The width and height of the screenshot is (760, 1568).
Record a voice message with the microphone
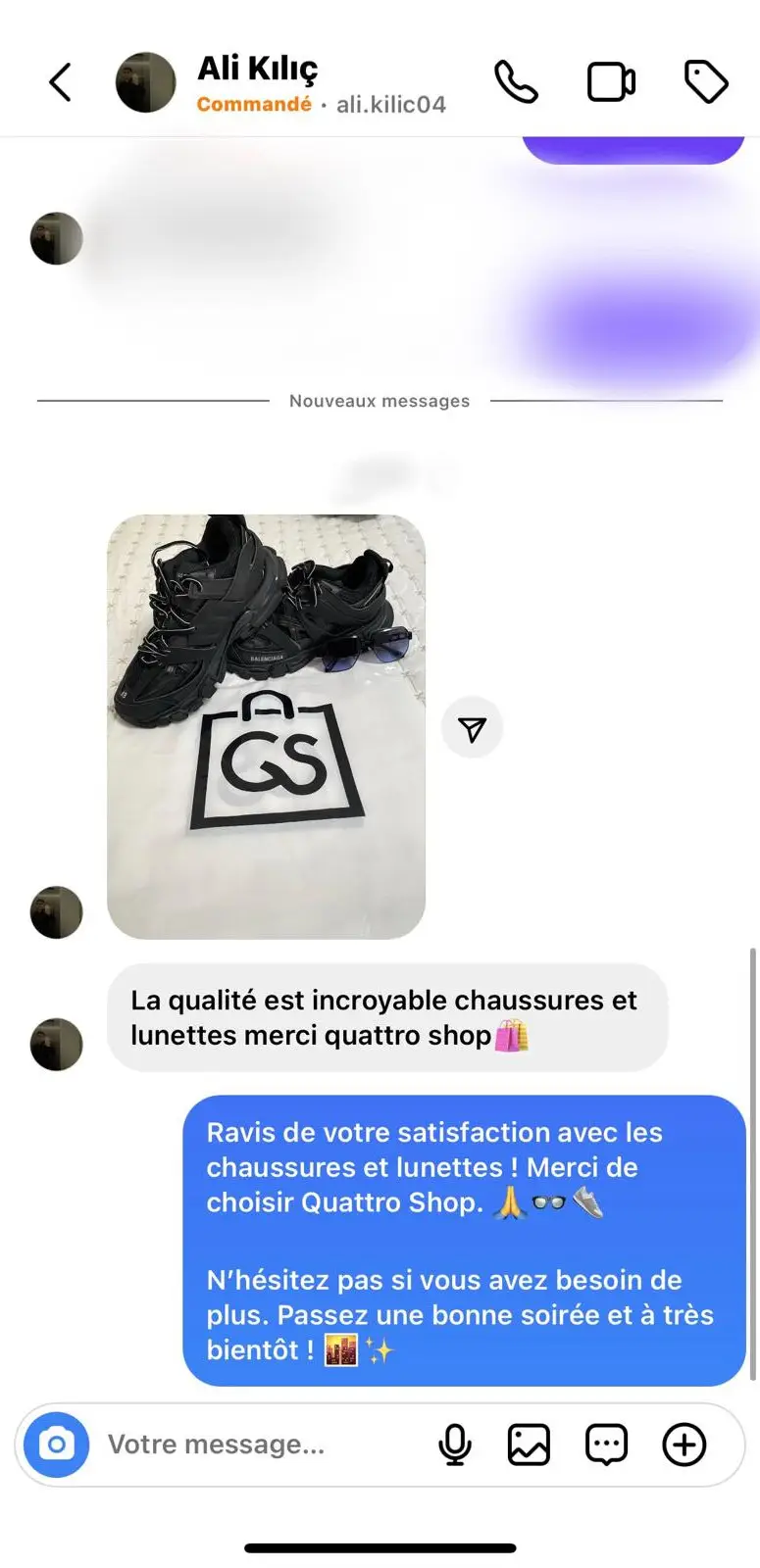[x=454, y=1444]
